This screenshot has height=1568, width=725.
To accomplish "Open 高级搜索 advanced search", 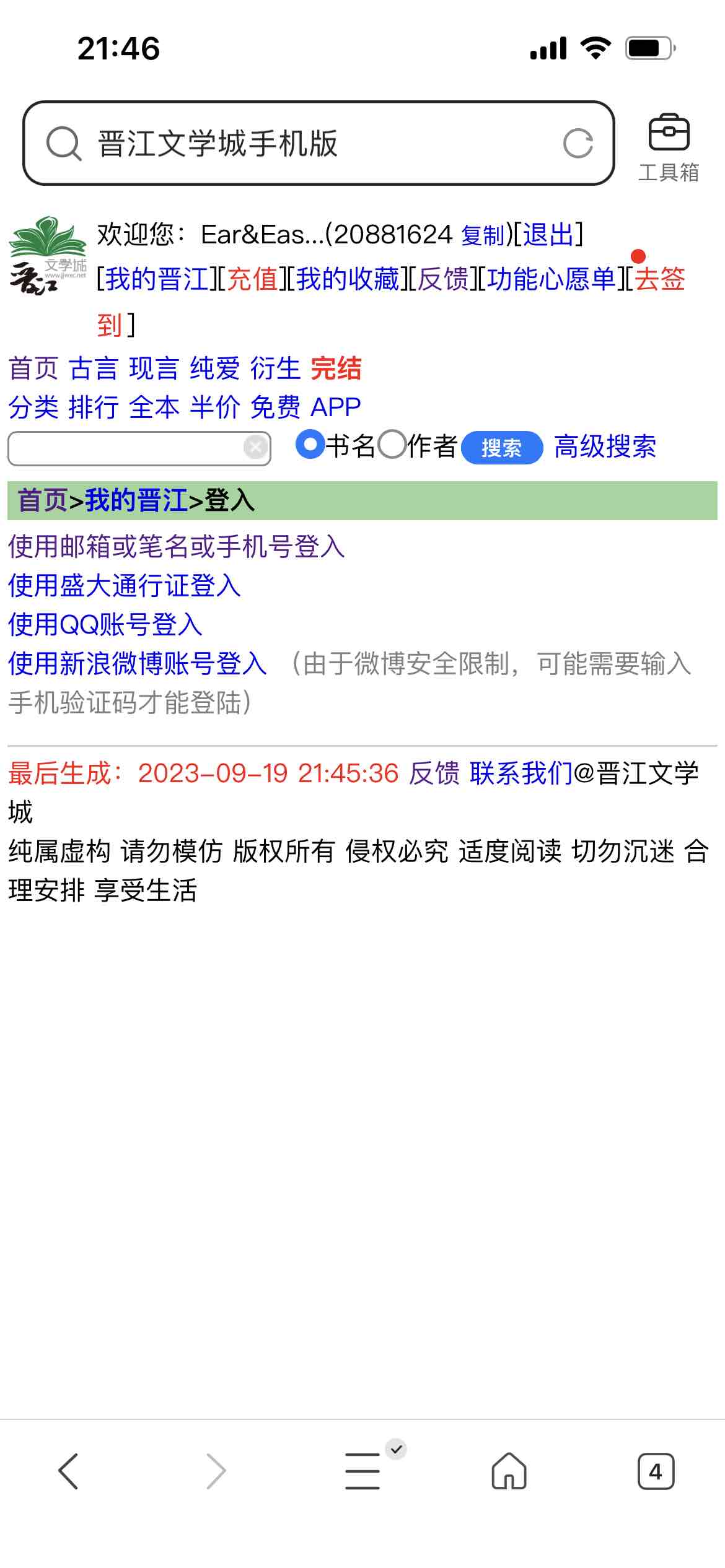I will click(605, 446).
